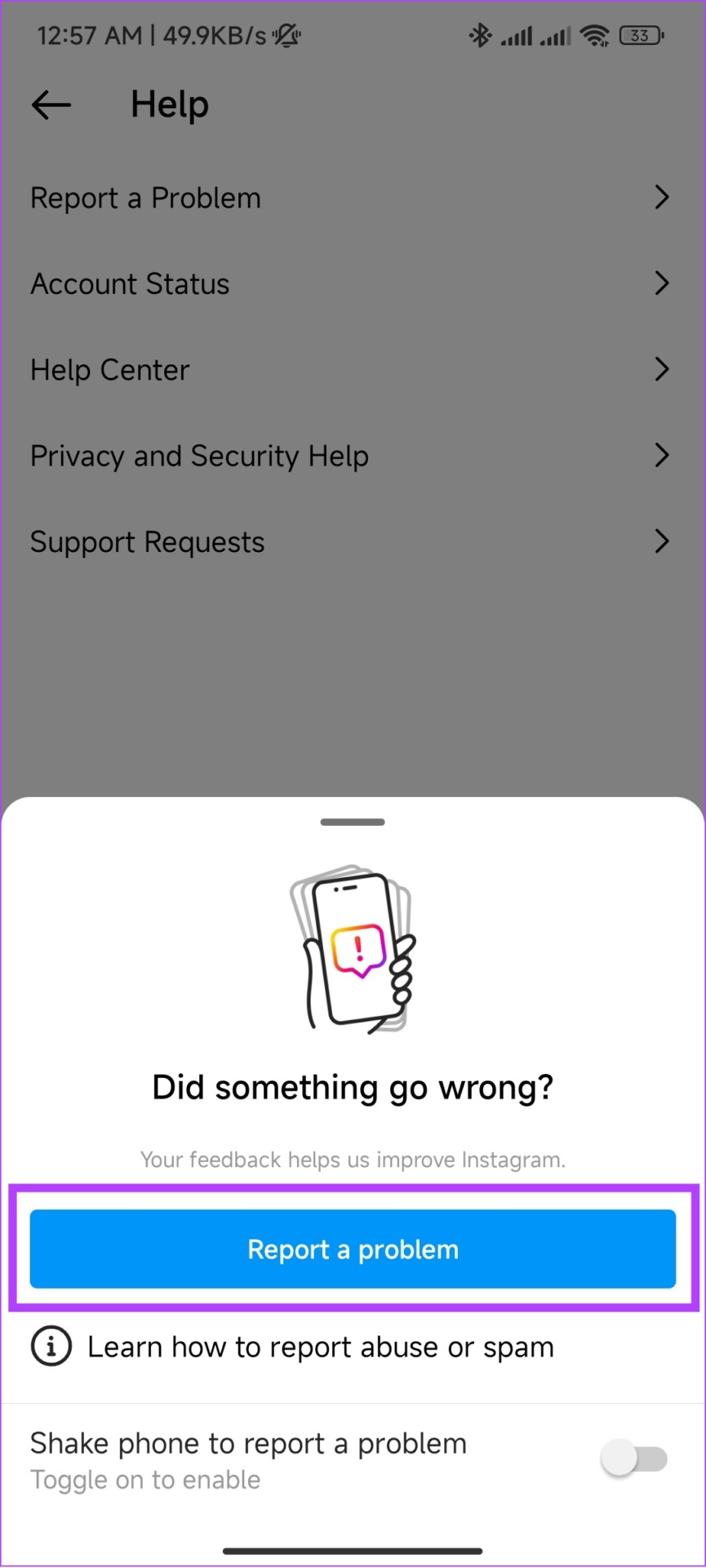Enable Shake phone to report a problem
The height and width of the screenshot is (1568, 706).
pyautogui.click(x=634, y=1459)
